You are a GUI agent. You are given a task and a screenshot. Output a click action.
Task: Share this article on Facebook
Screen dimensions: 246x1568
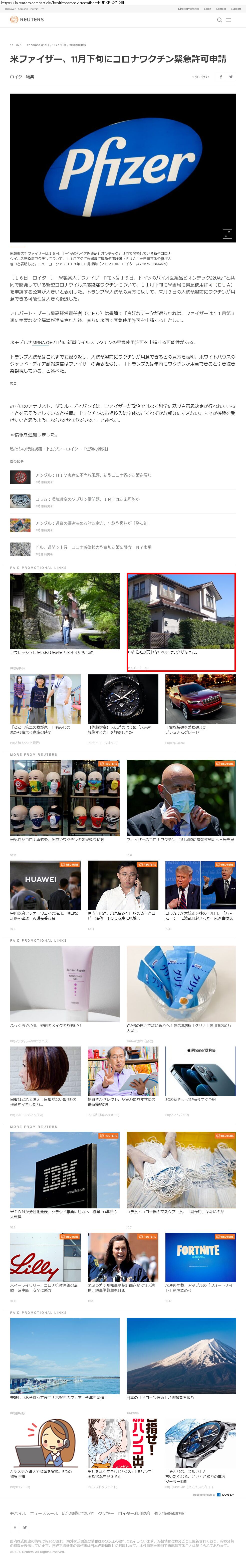click(220, 77)
